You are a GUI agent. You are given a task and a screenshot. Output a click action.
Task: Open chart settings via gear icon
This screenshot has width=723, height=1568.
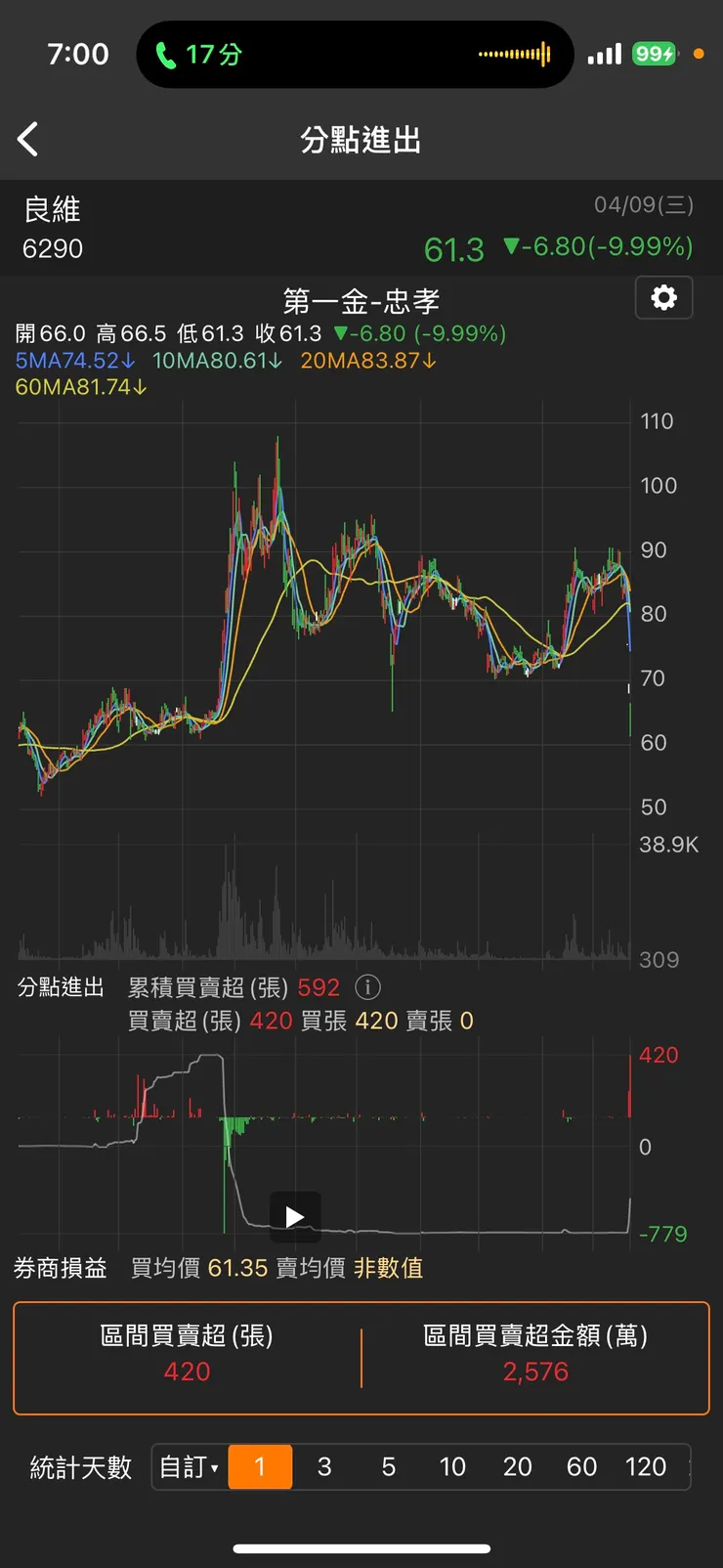coord(663,298)
